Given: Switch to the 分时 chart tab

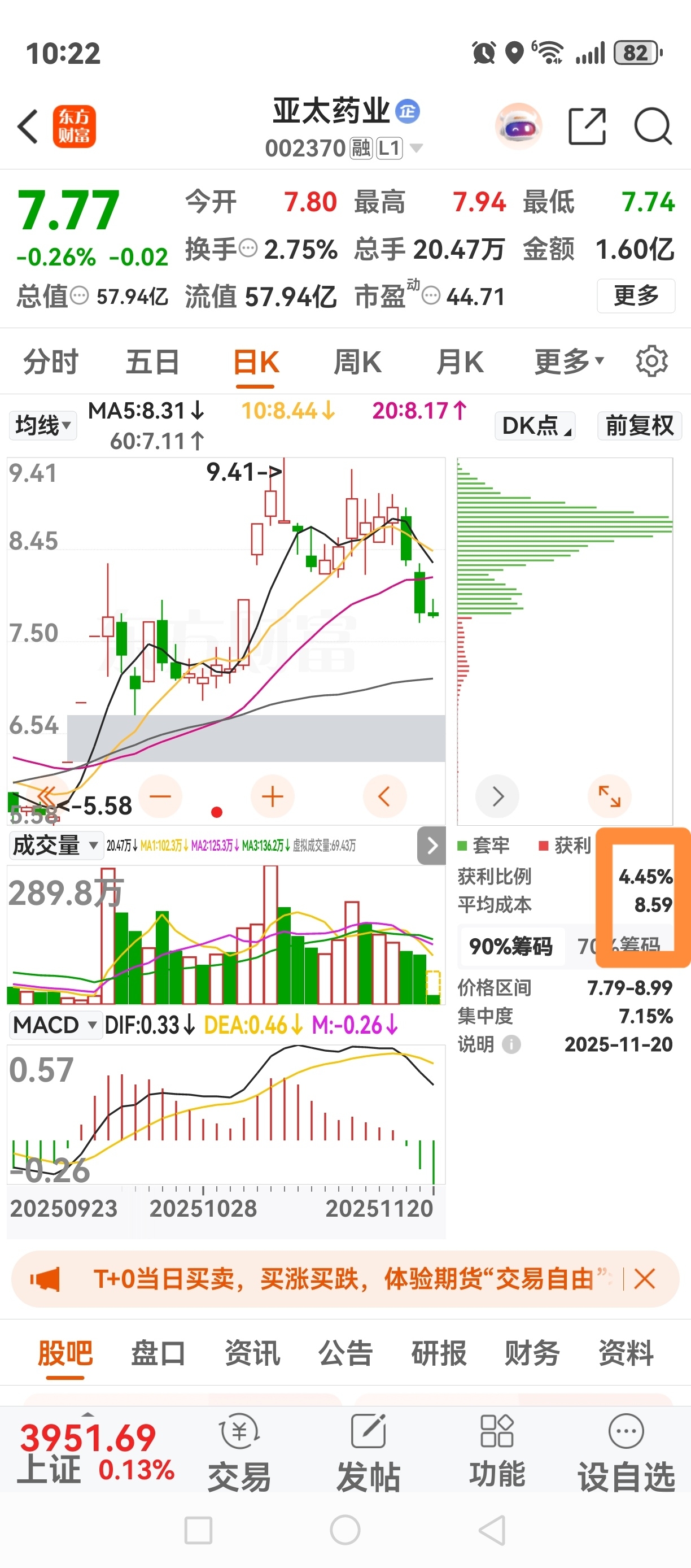Looking at the screenshot, I should point(50,362).
